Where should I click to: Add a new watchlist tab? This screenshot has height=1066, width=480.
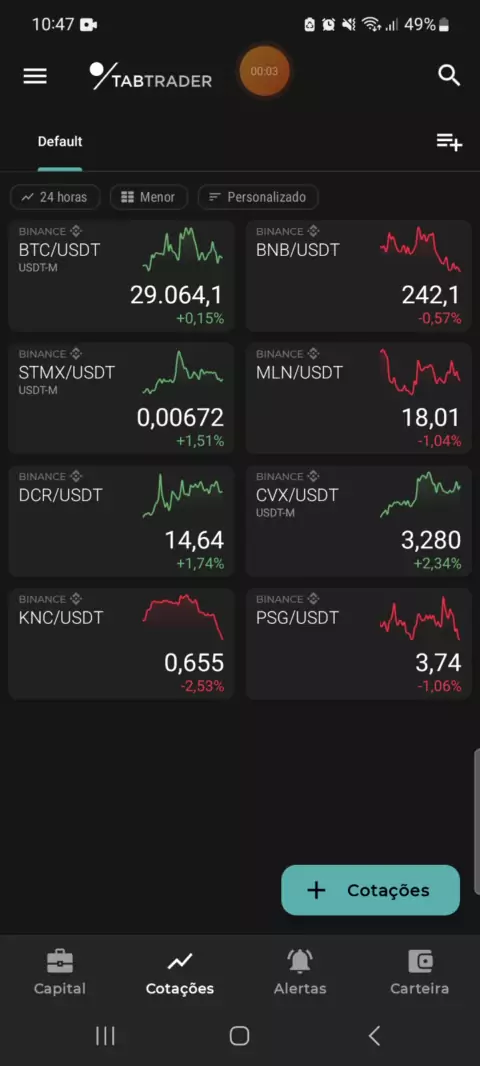pos(449,142)
